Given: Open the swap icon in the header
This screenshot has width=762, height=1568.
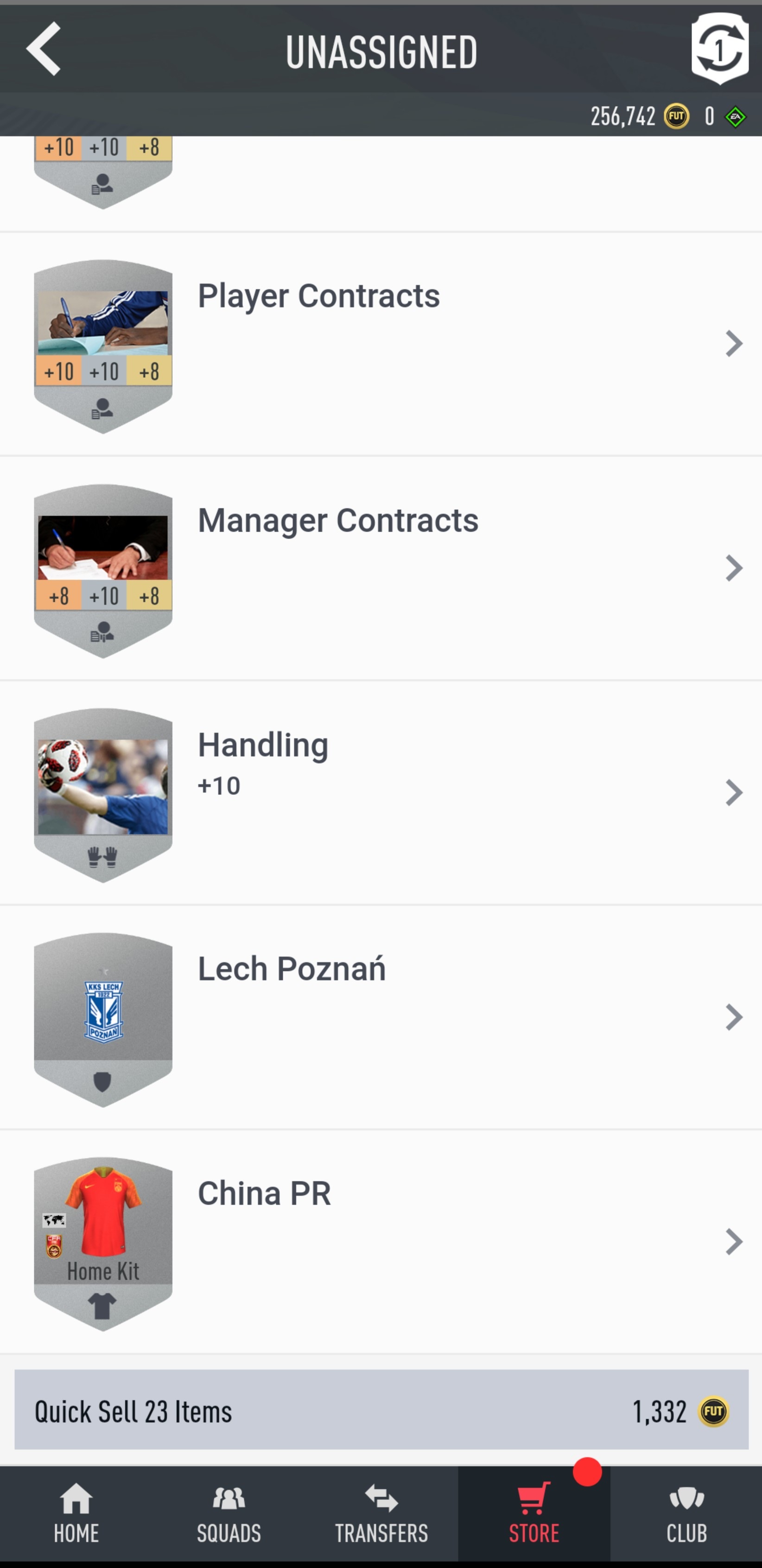Looking at the screenshot, I should coord(719,49).
